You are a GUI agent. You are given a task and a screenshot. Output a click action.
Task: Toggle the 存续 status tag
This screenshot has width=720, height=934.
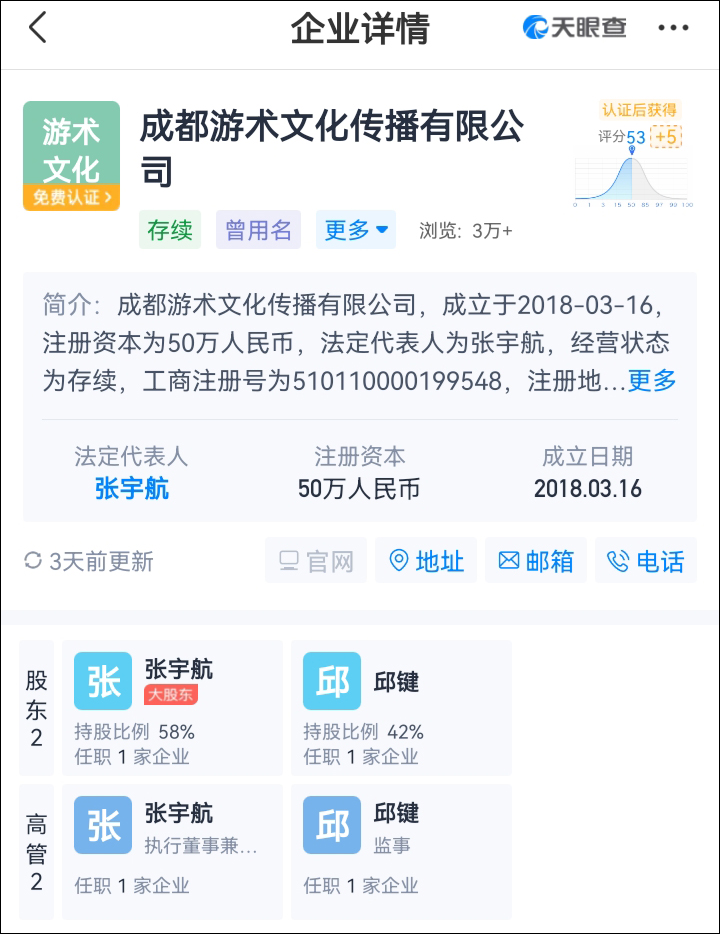[x=169, y=230]
